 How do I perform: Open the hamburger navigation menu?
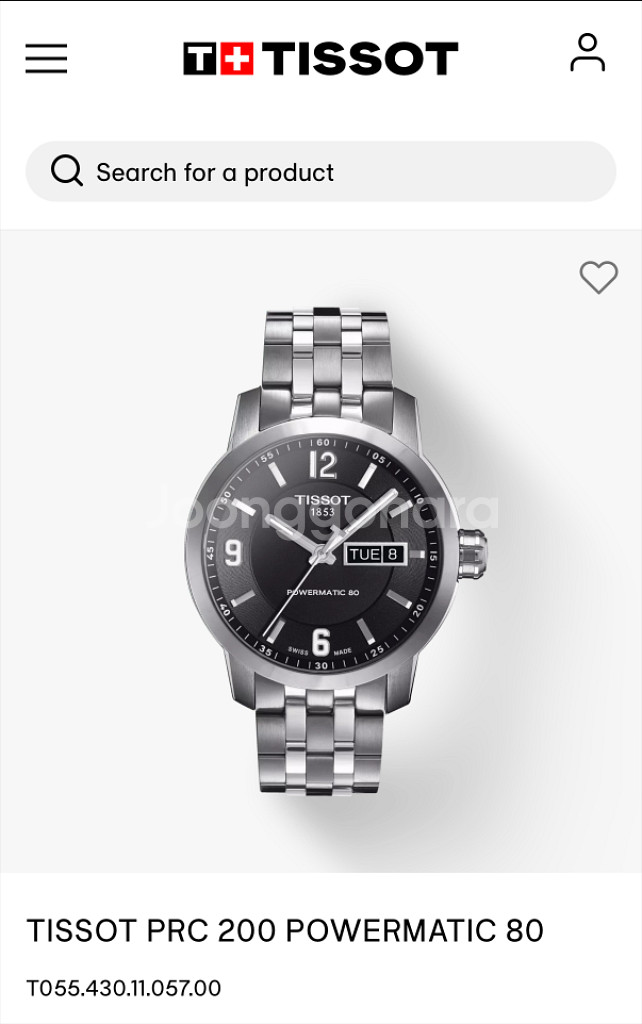(46, 59)
